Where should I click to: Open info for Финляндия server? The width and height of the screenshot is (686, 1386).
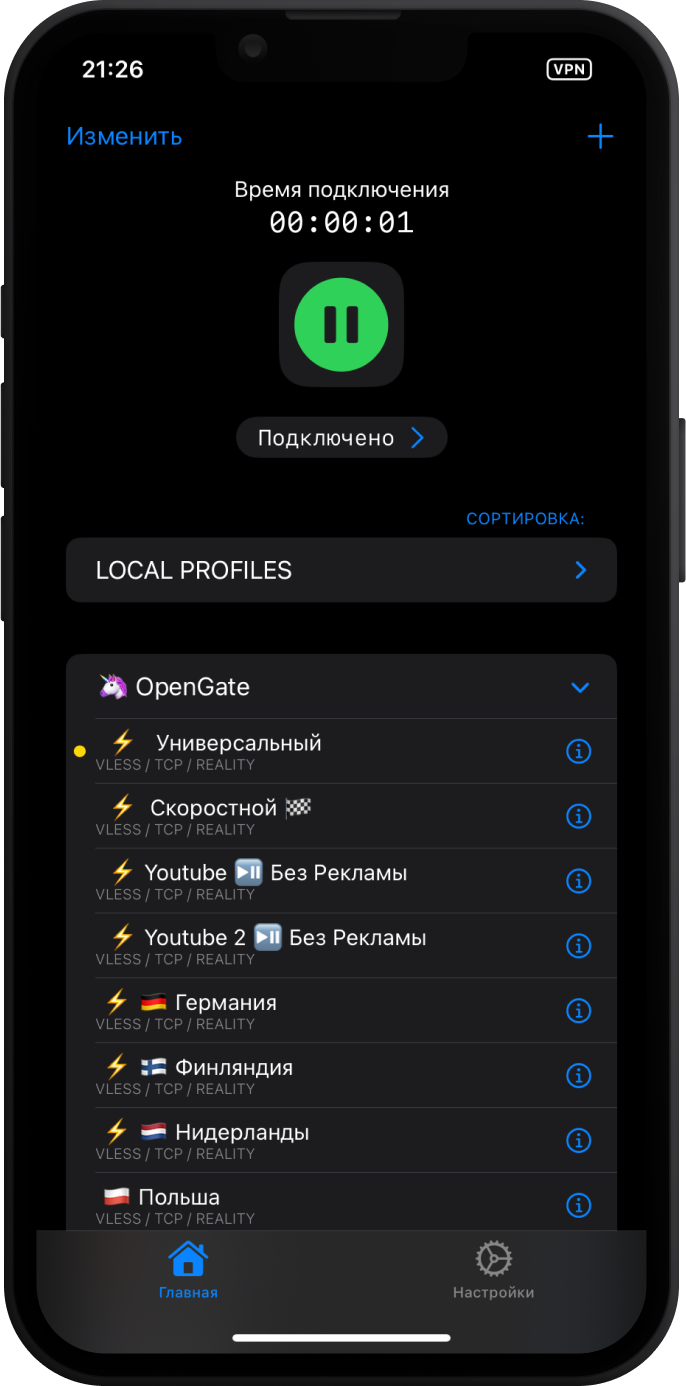(x=578, y=1076)
